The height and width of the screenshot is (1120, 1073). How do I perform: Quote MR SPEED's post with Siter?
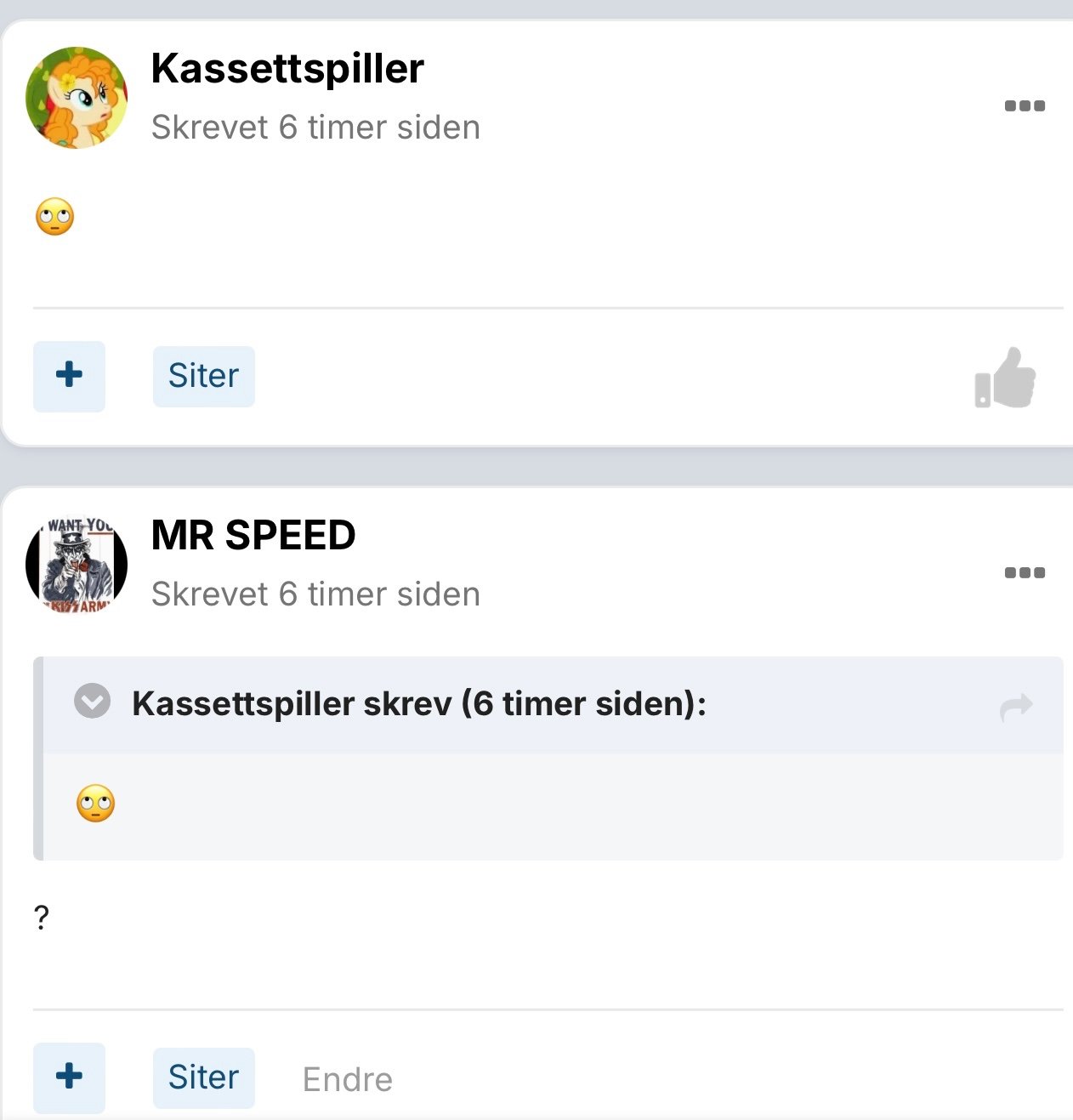tap(203, 1077)
